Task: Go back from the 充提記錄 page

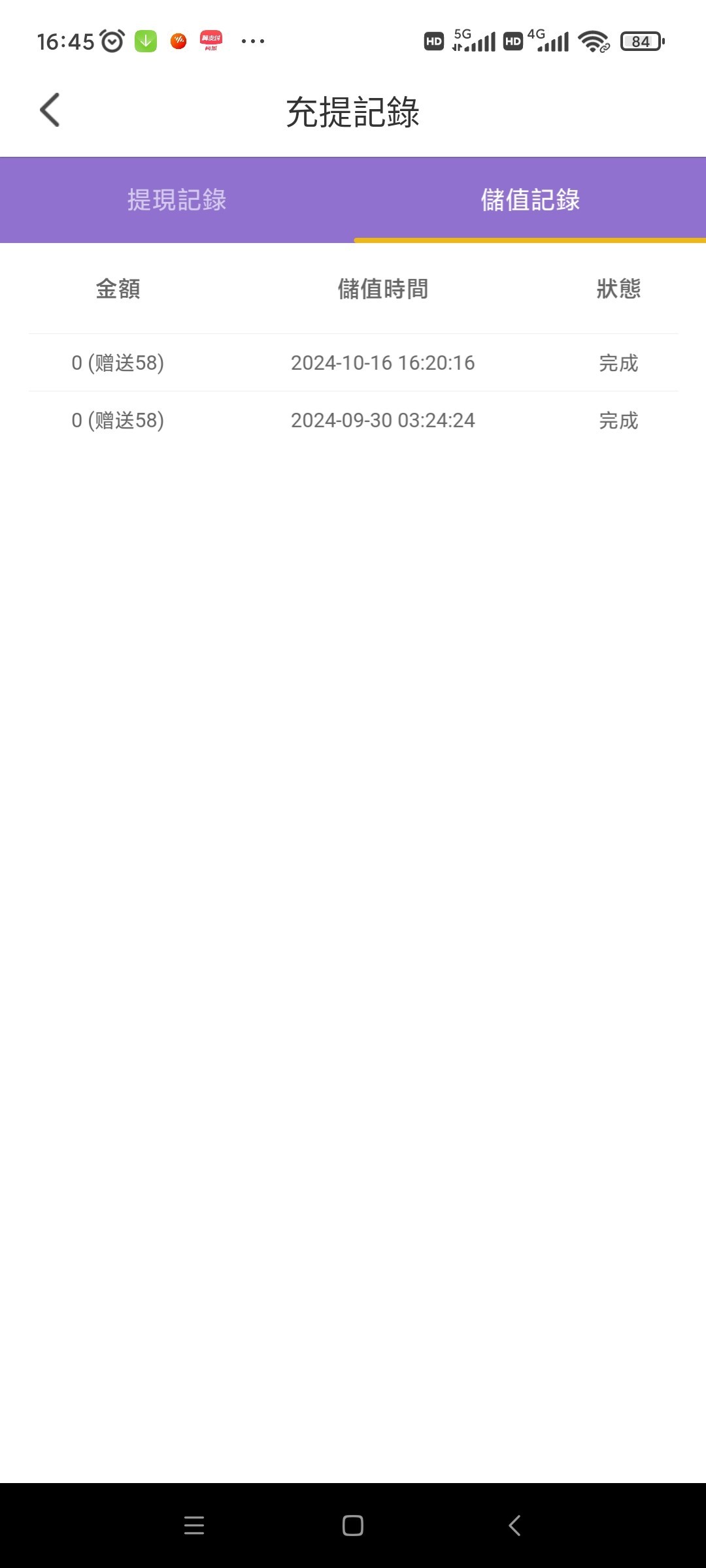Action: (50, 110)
